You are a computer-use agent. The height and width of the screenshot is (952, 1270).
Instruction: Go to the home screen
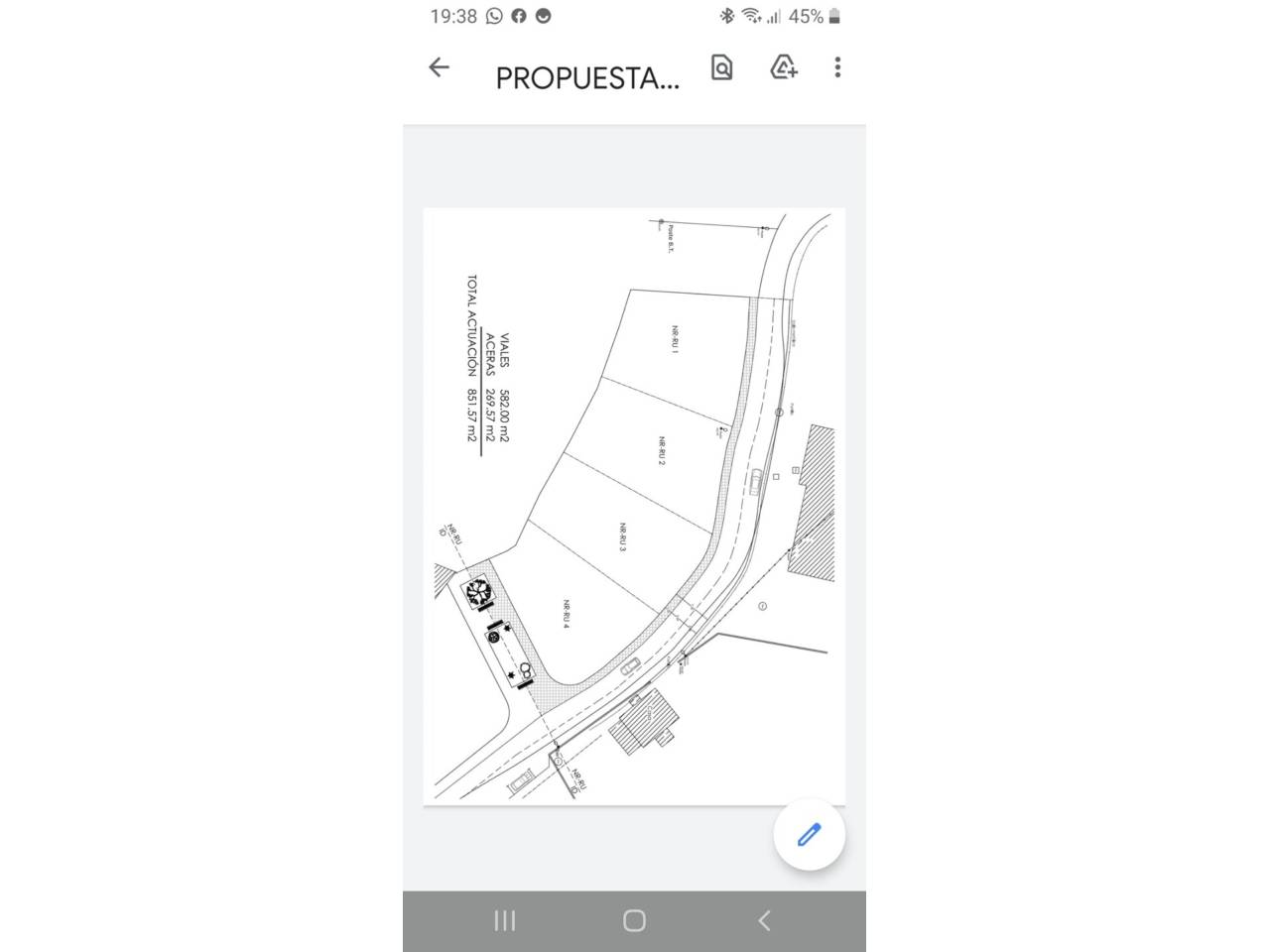coord(634,920)
